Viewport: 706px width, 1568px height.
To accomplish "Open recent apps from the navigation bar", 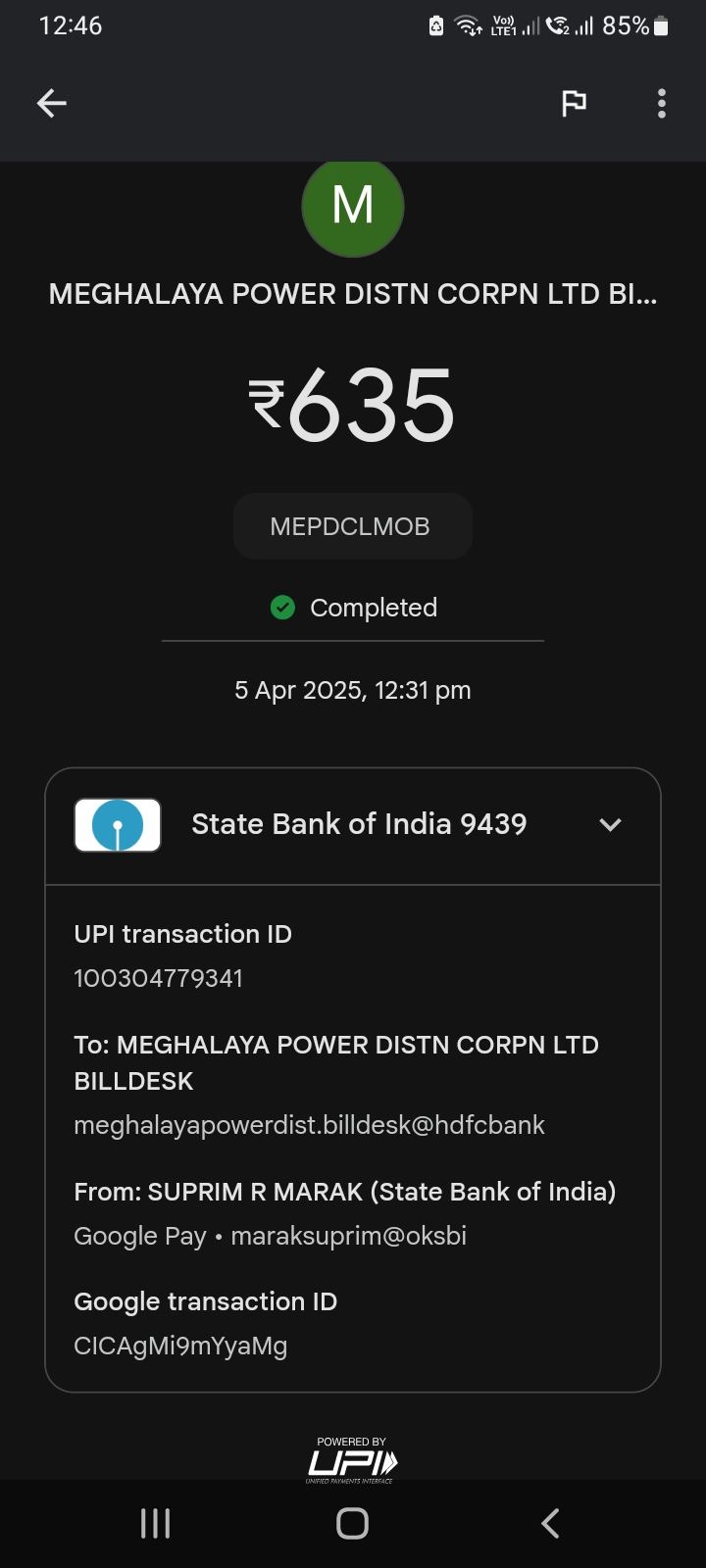I will click(156, 1523).
